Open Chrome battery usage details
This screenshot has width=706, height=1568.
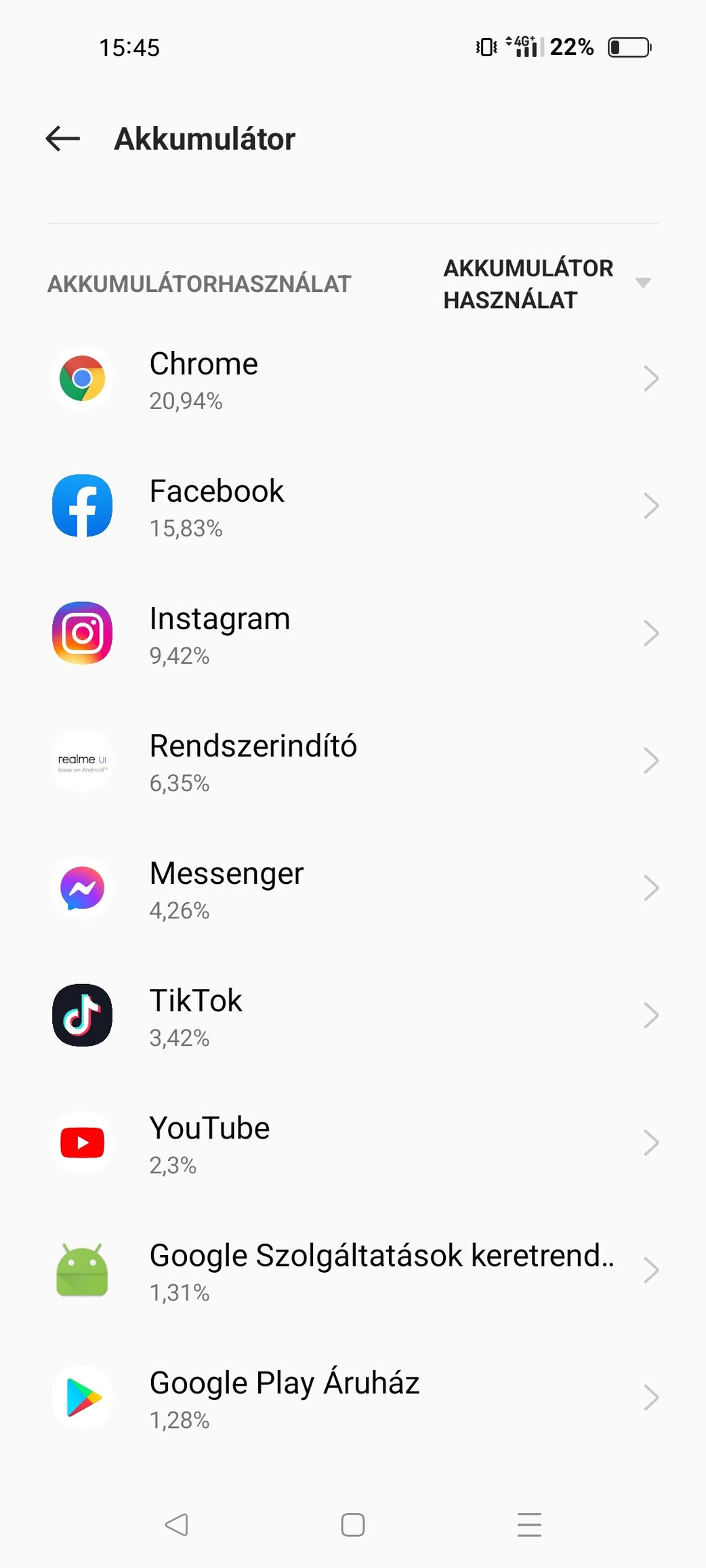click(353, 379)
